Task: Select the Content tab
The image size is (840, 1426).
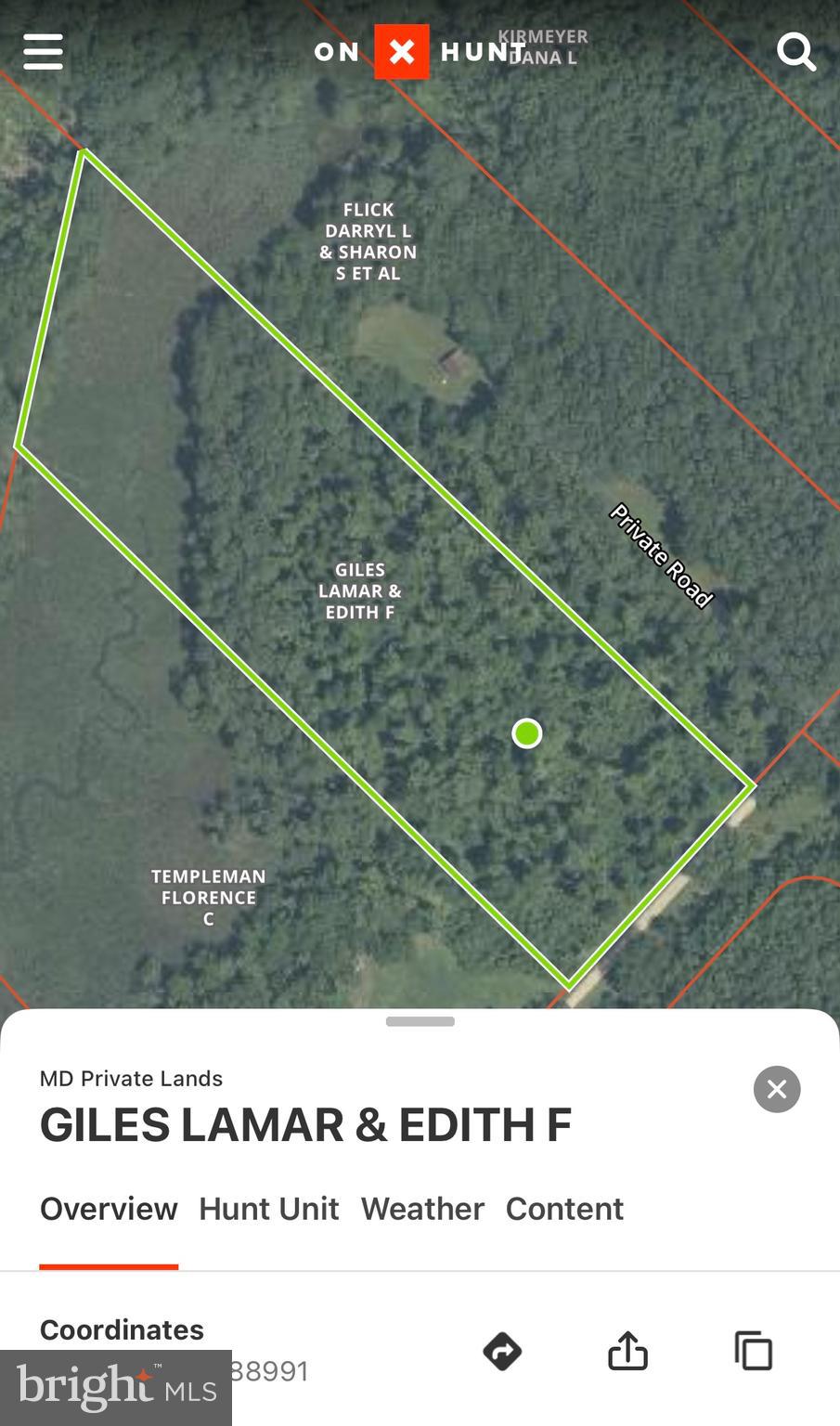Action: tap(564, 1209)
